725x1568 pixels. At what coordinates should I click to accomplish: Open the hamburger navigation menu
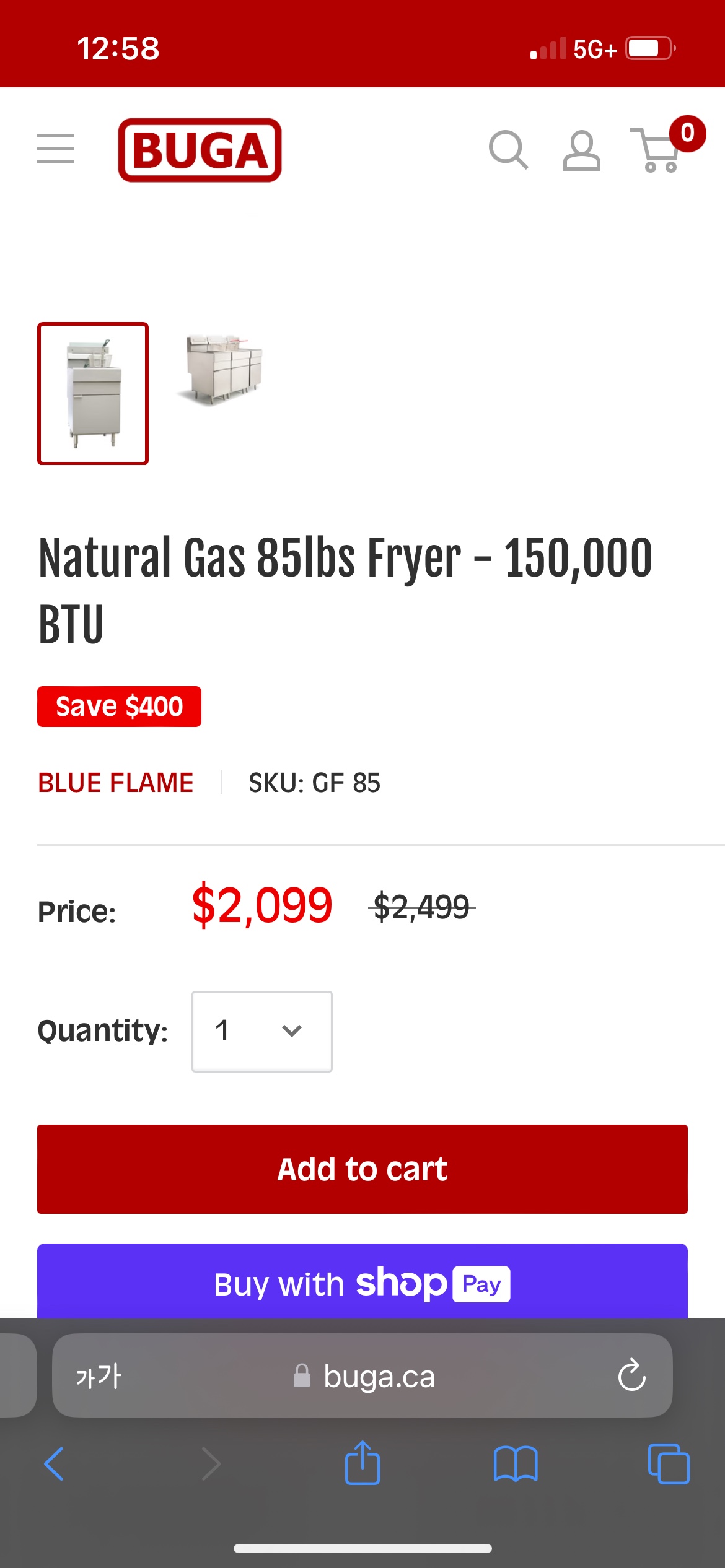point(56,149)
